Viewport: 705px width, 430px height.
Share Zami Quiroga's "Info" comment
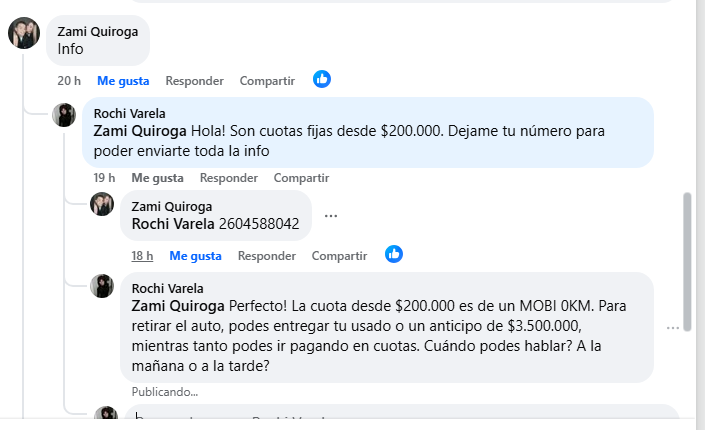[267, 80]
